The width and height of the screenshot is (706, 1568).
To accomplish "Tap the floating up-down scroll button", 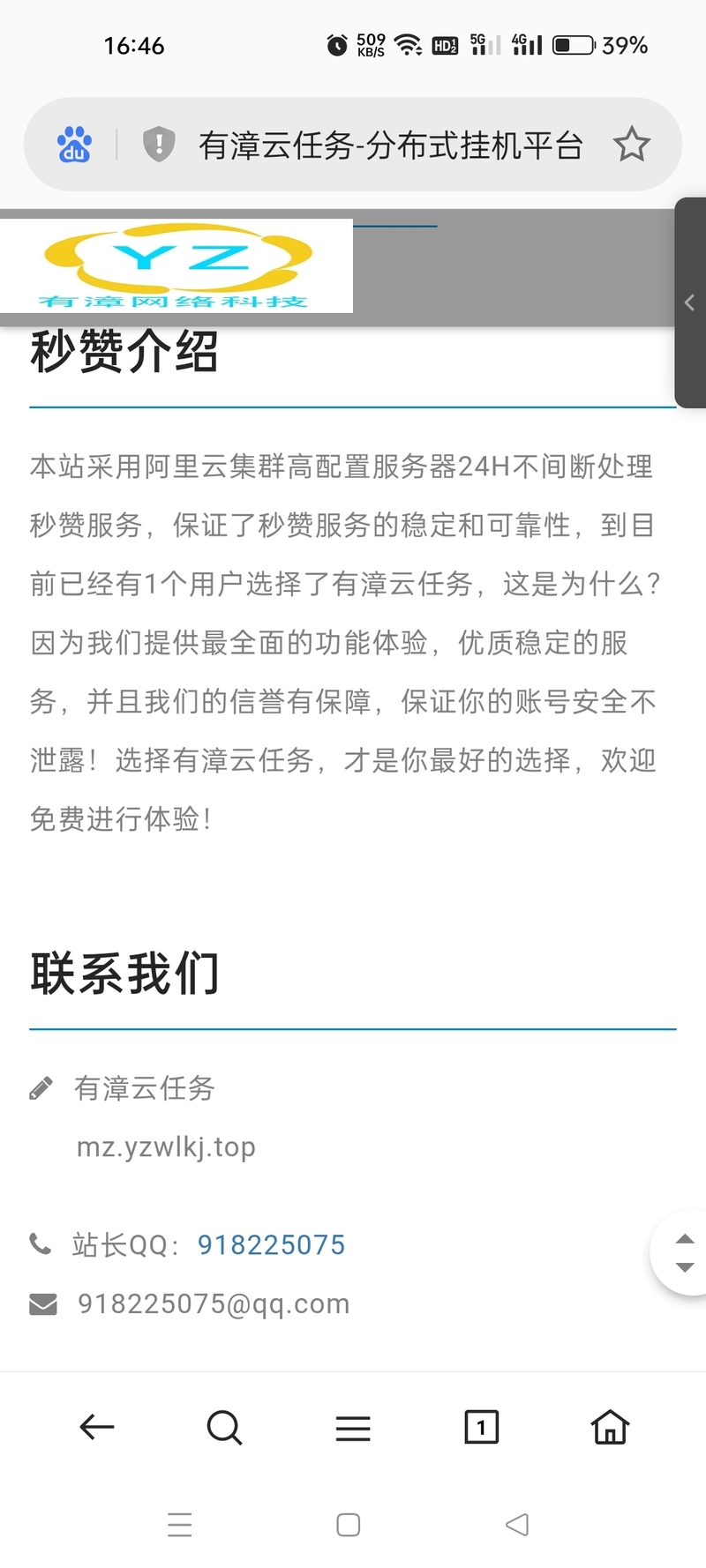I will [681, 1253].
